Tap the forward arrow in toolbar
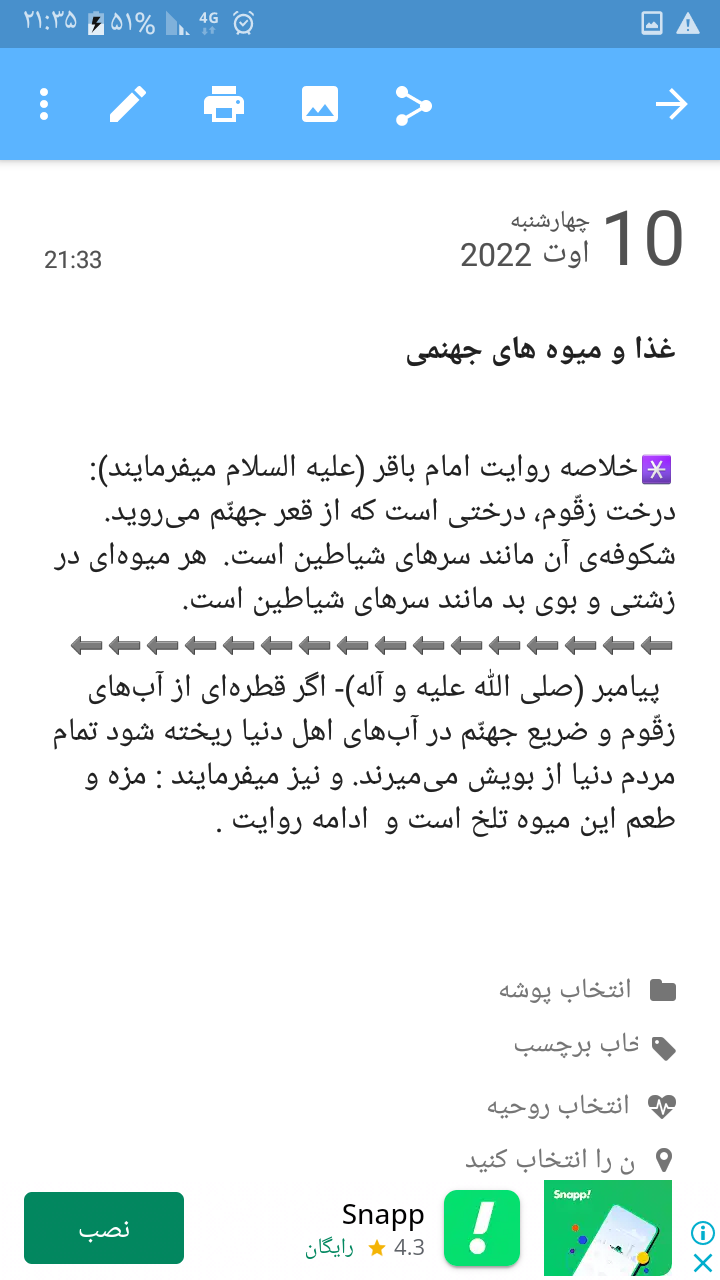The image size is (720, 1280). 671,105
